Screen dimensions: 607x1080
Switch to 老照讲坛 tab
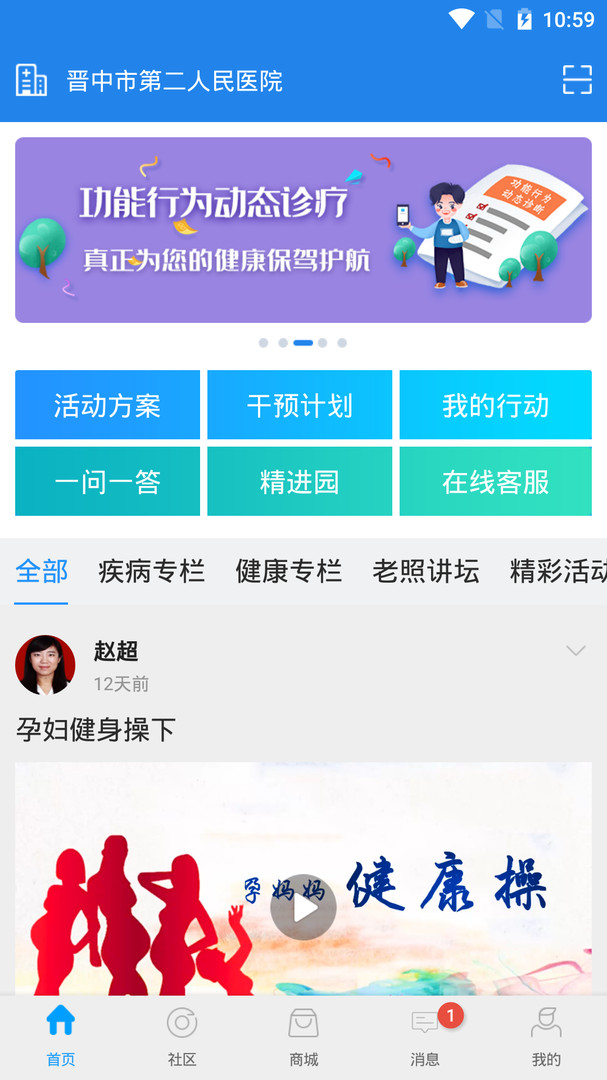[x=425, y=572]
